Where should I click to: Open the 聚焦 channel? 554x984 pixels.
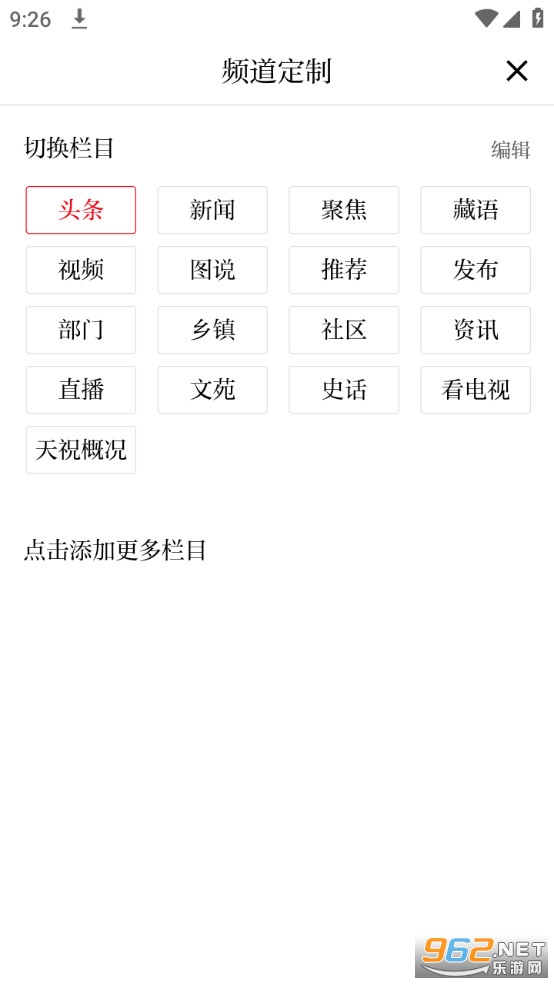pyautogui.click(x=344, y=210)
